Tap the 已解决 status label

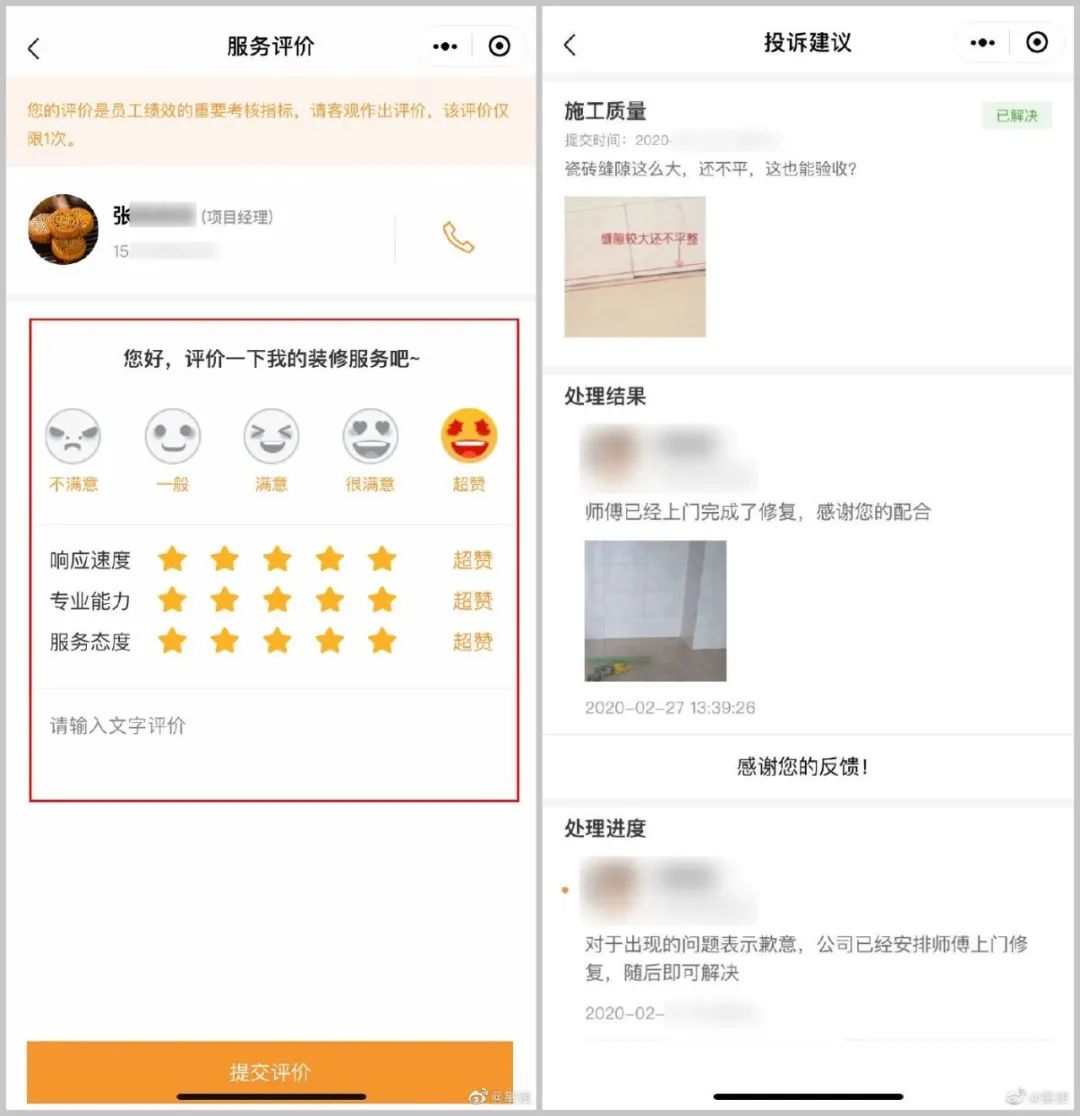(1016, 116)
